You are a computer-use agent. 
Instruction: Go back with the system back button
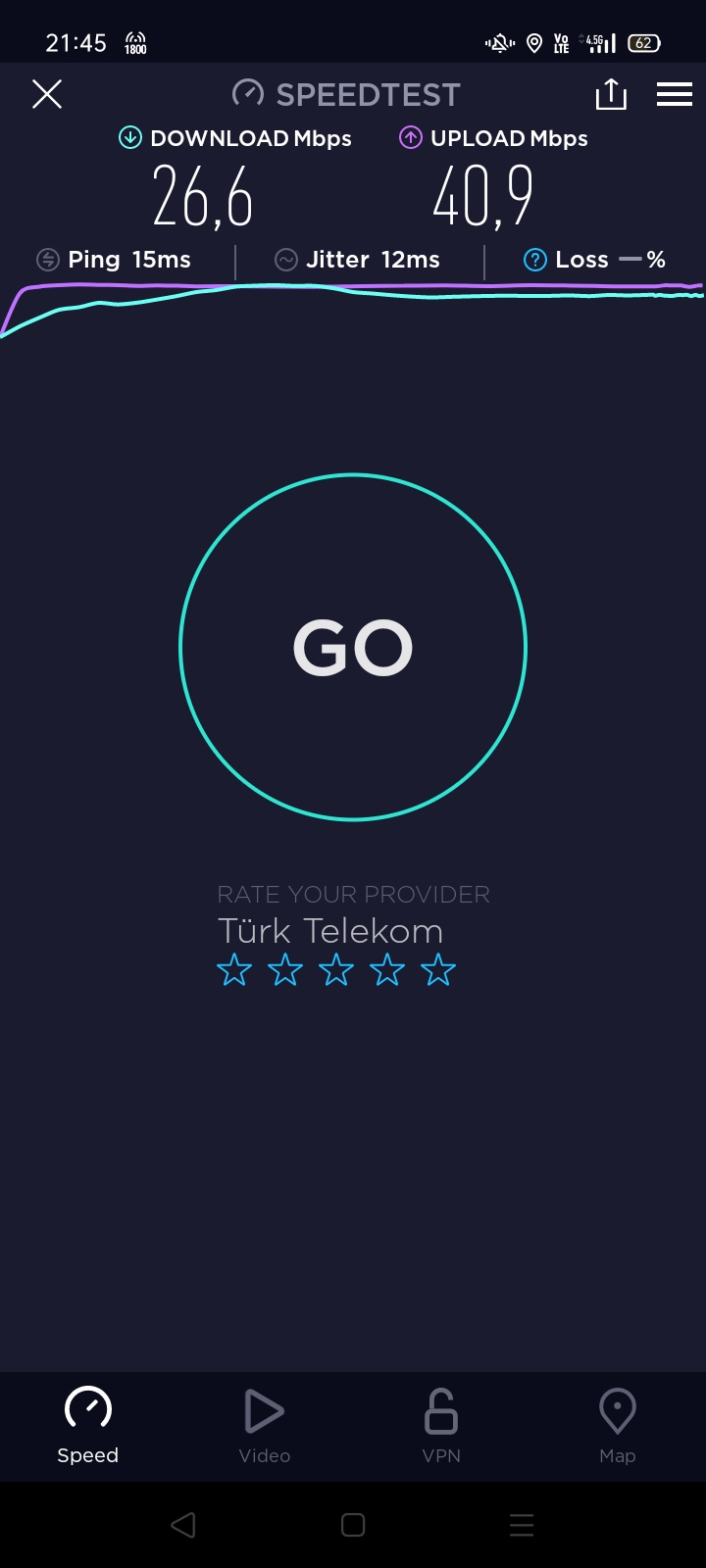[x=183, y=1525]
